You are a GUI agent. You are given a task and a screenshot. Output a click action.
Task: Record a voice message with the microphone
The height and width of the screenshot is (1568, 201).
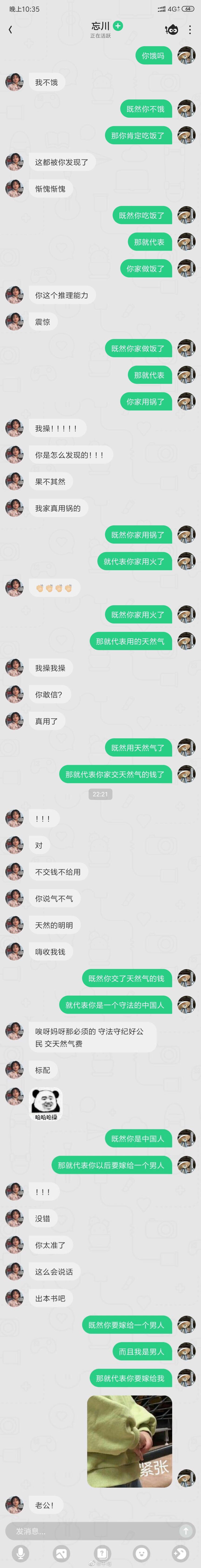pyautogui.click(x=21, y=1553)
